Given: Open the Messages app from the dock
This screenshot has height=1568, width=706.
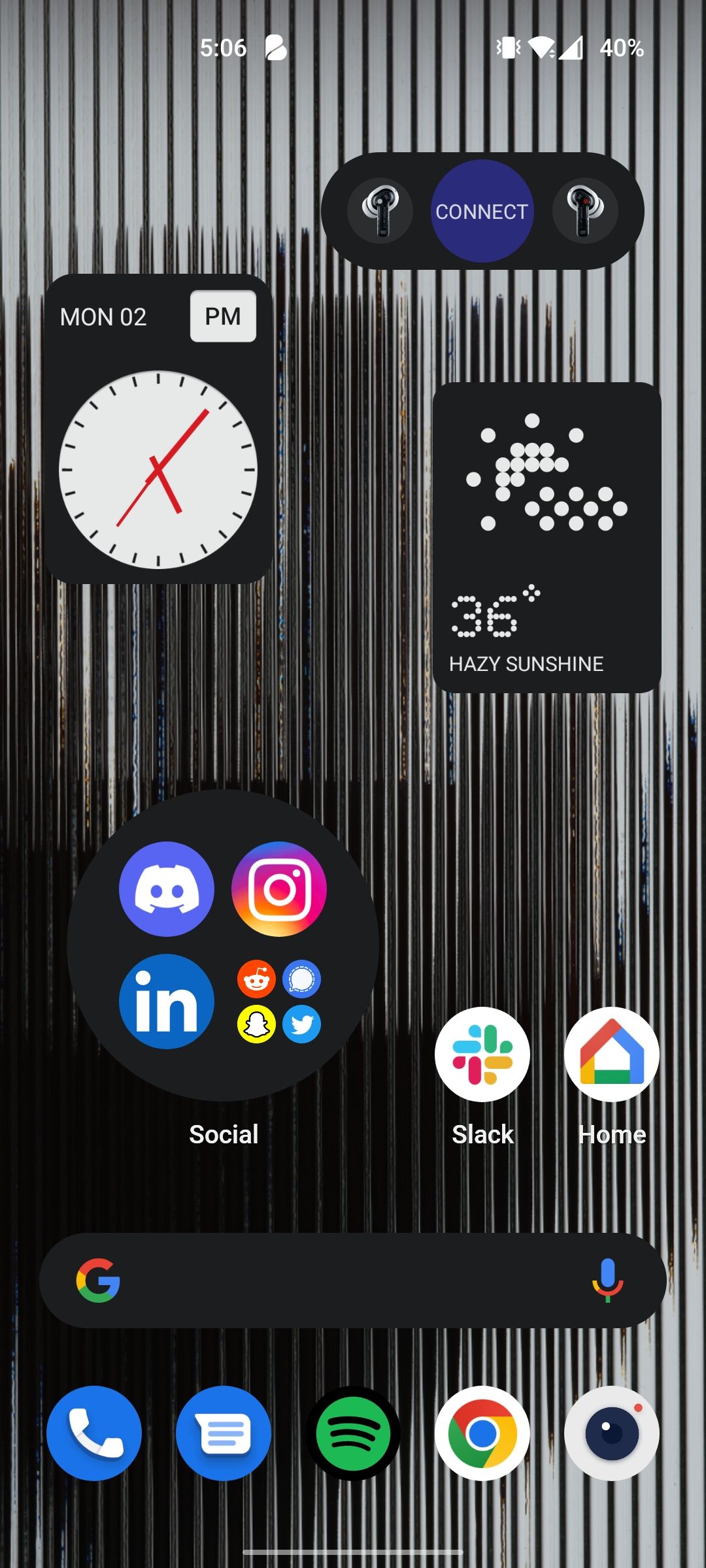Looking at the screenshot, I should click(224, 1432).
